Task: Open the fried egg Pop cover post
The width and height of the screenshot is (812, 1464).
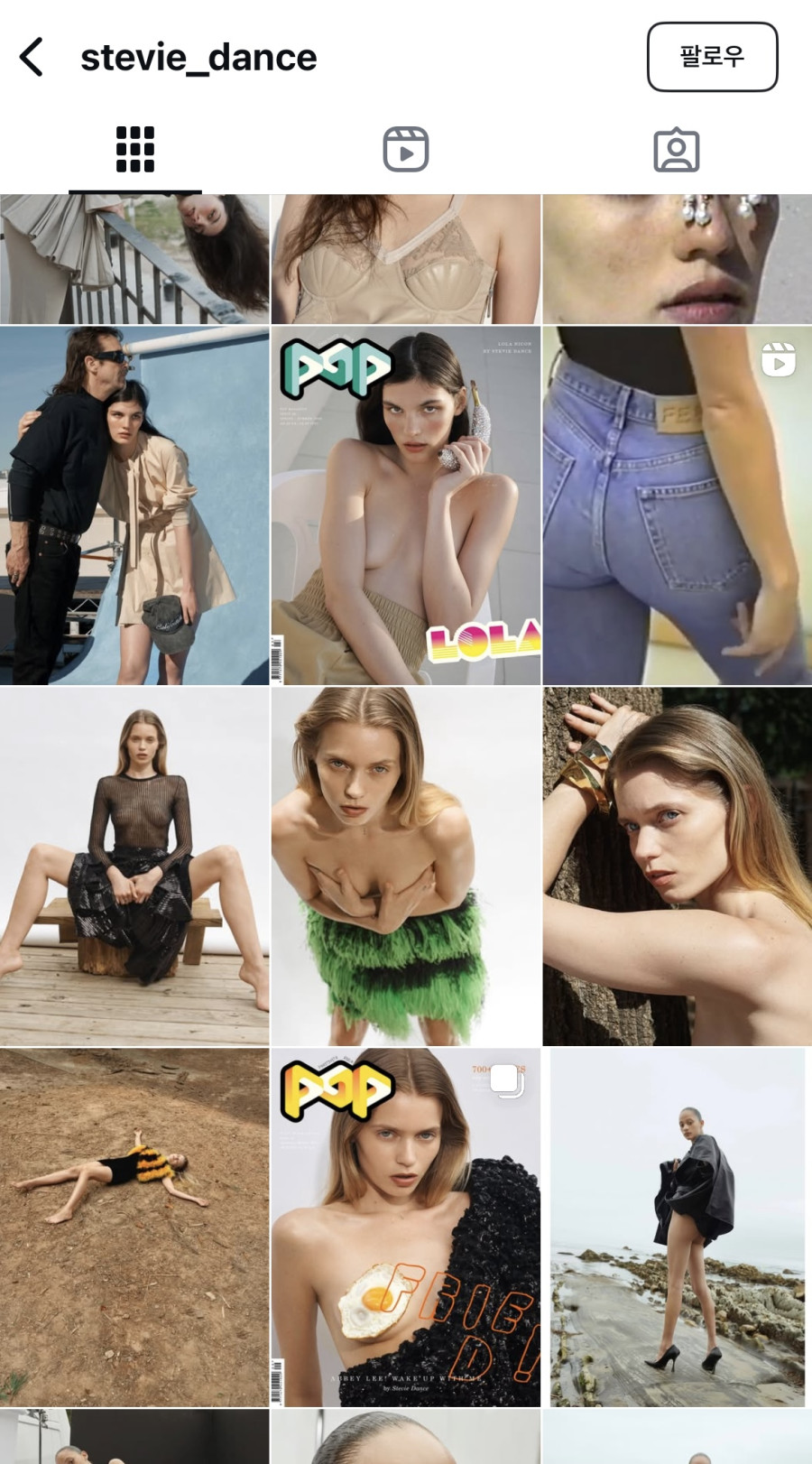Action: point(406,1228)
